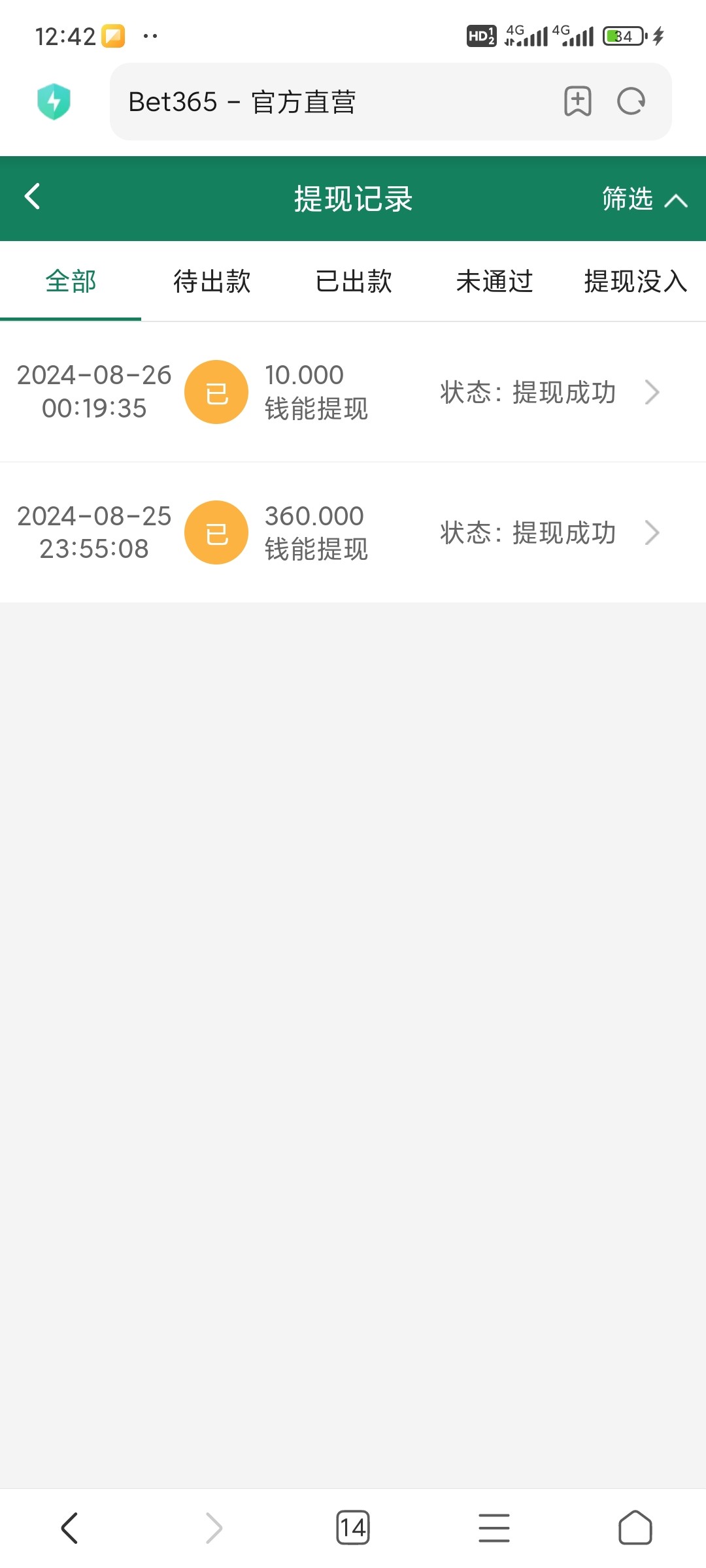Open the 10.000 withdrawal record from 2024-08-26
Image resolution: width=706 pixels, height=1568 pixels.
click(x=353, y=392)
